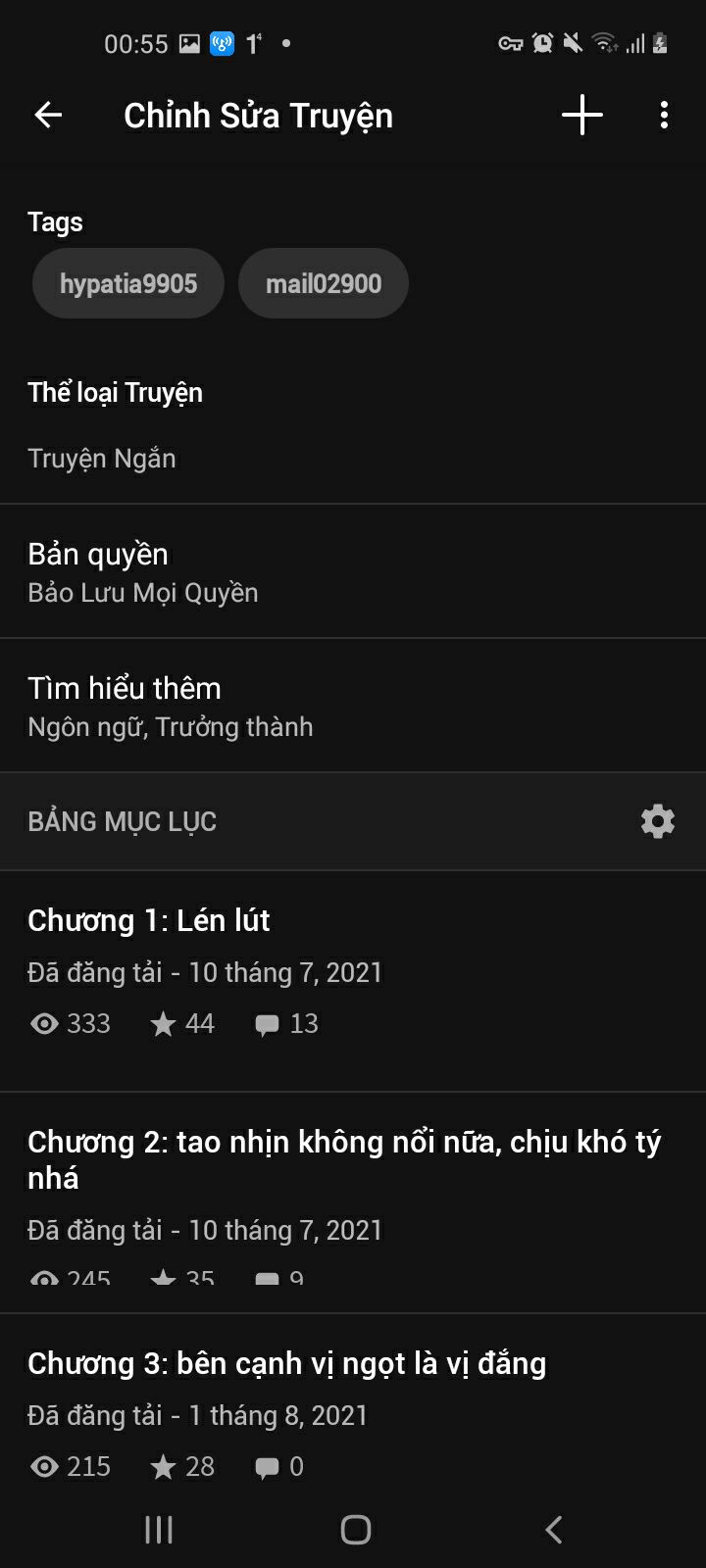Tap the system home button
Screen dimensions: 706x1568
(355, 1529)
